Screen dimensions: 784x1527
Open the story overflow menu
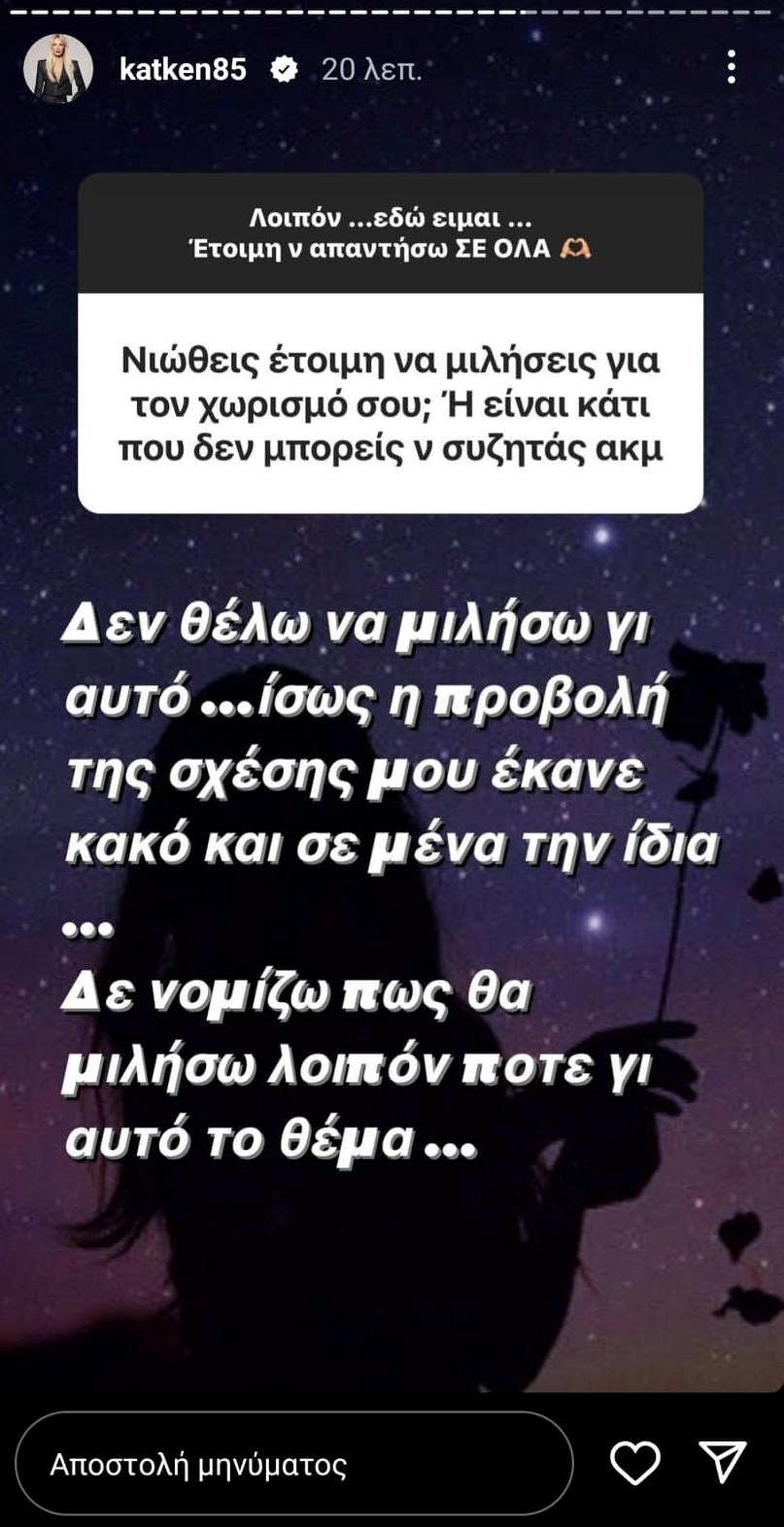(731, 68)
